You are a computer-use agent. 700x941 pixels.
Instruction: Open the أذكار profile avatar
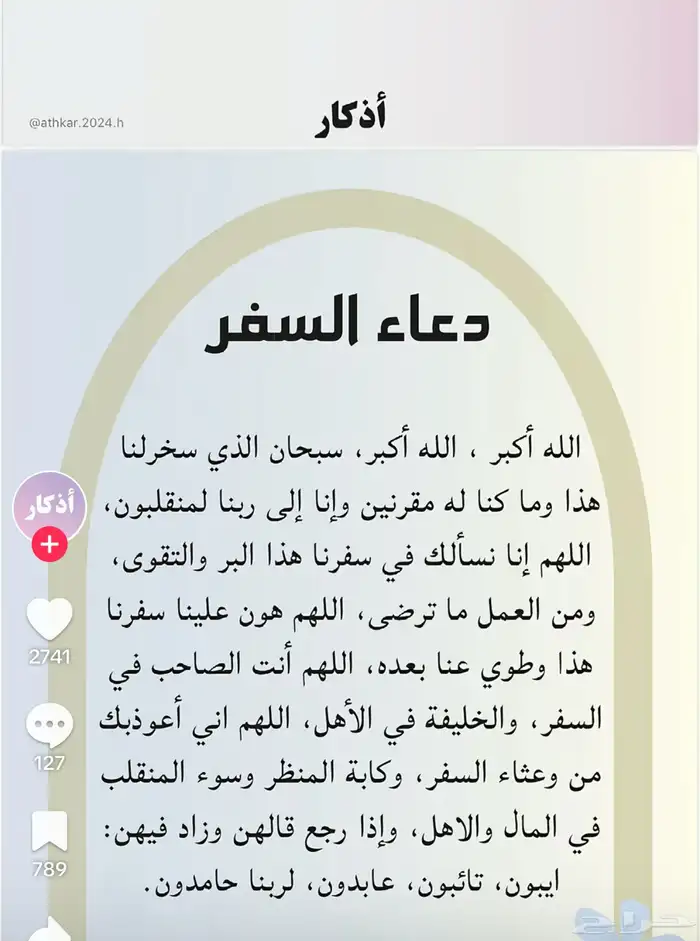(x=50, y=507)
